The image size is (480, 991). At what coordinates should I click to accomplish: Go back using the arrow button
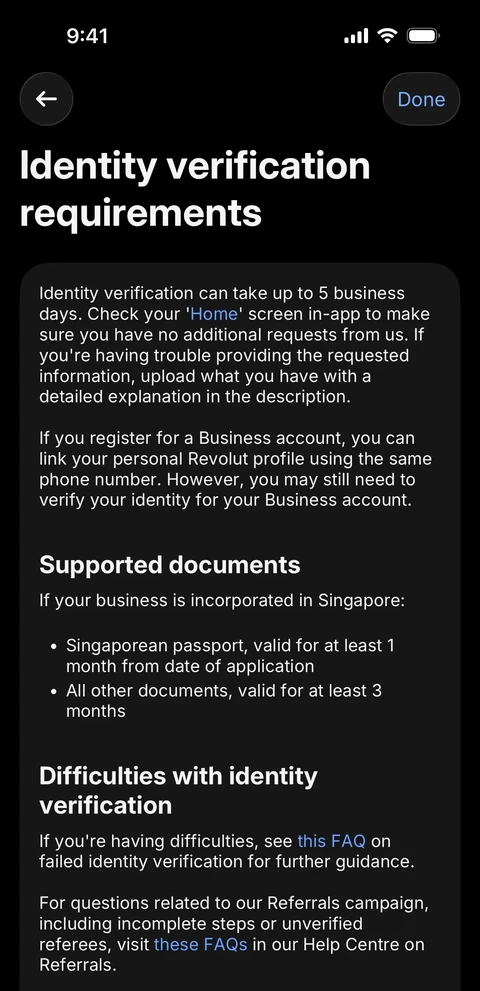pyautogui.click(x=46, y=99)
